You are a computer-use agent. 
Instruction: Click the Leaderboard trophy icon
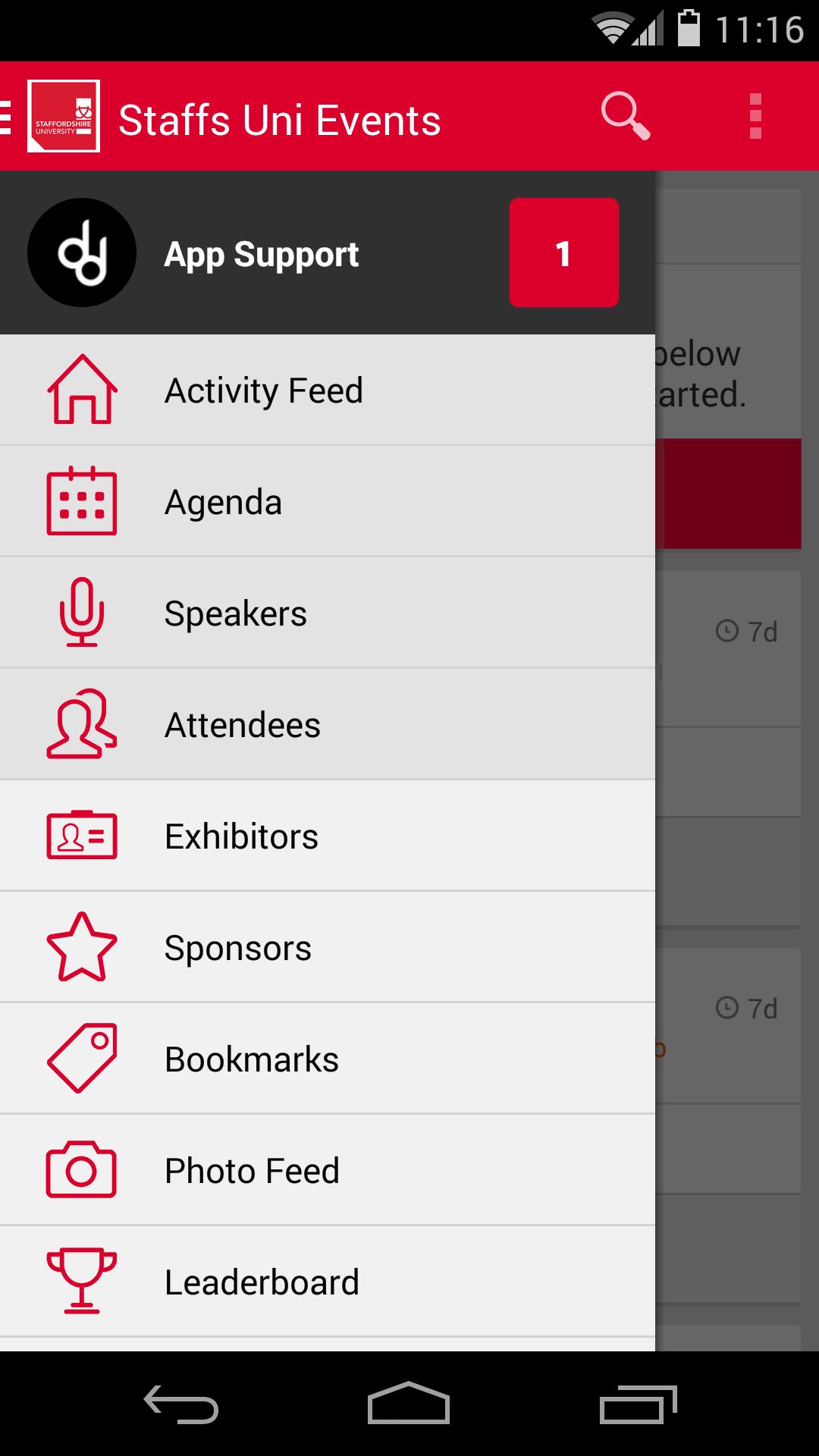point(81,1281)
